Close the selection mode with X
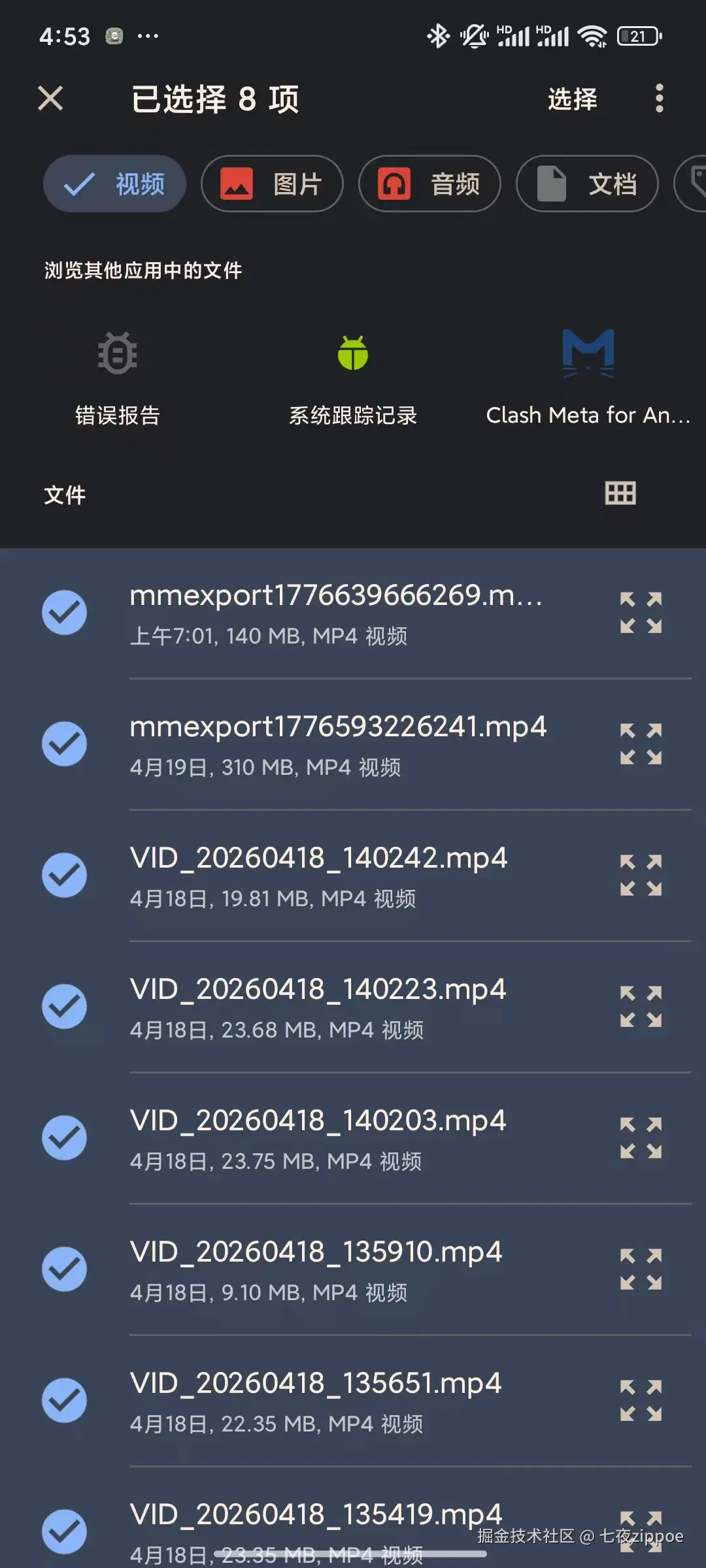 point(50,99)
